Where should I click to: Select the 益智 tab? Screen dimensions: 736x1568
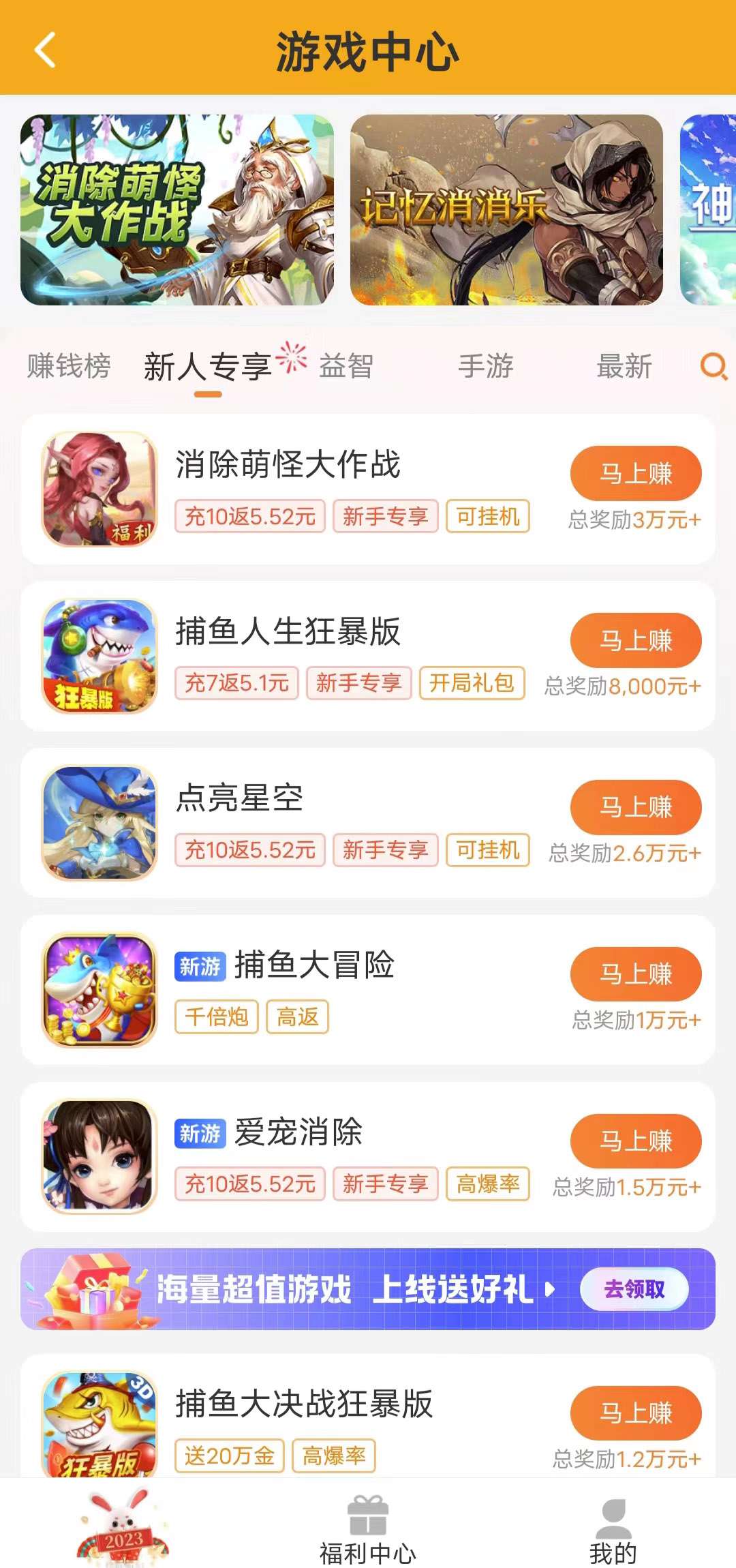tap(346, 367)
